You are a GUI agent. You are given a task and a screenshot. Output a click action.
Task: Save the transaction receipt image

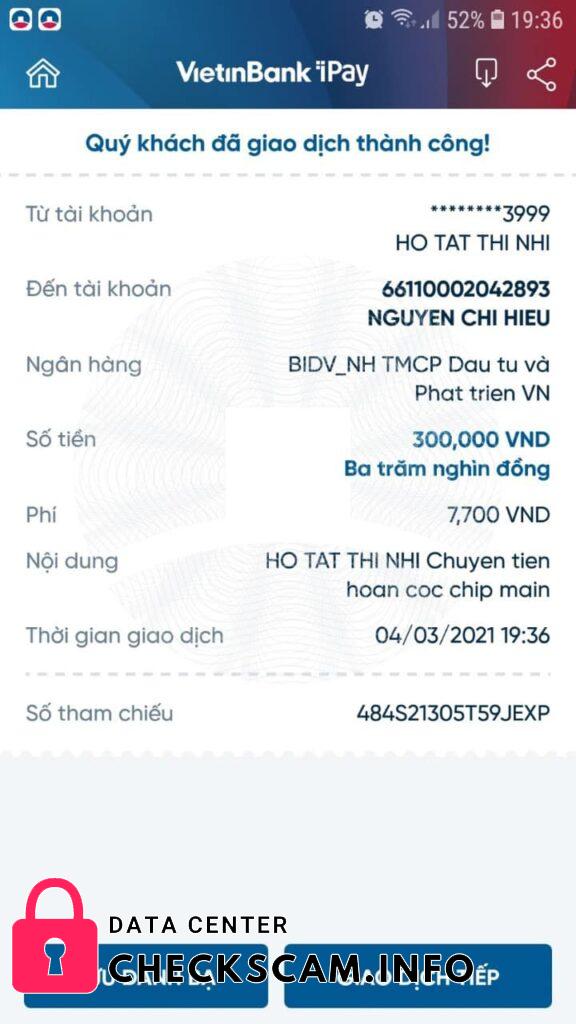point(486,73)
